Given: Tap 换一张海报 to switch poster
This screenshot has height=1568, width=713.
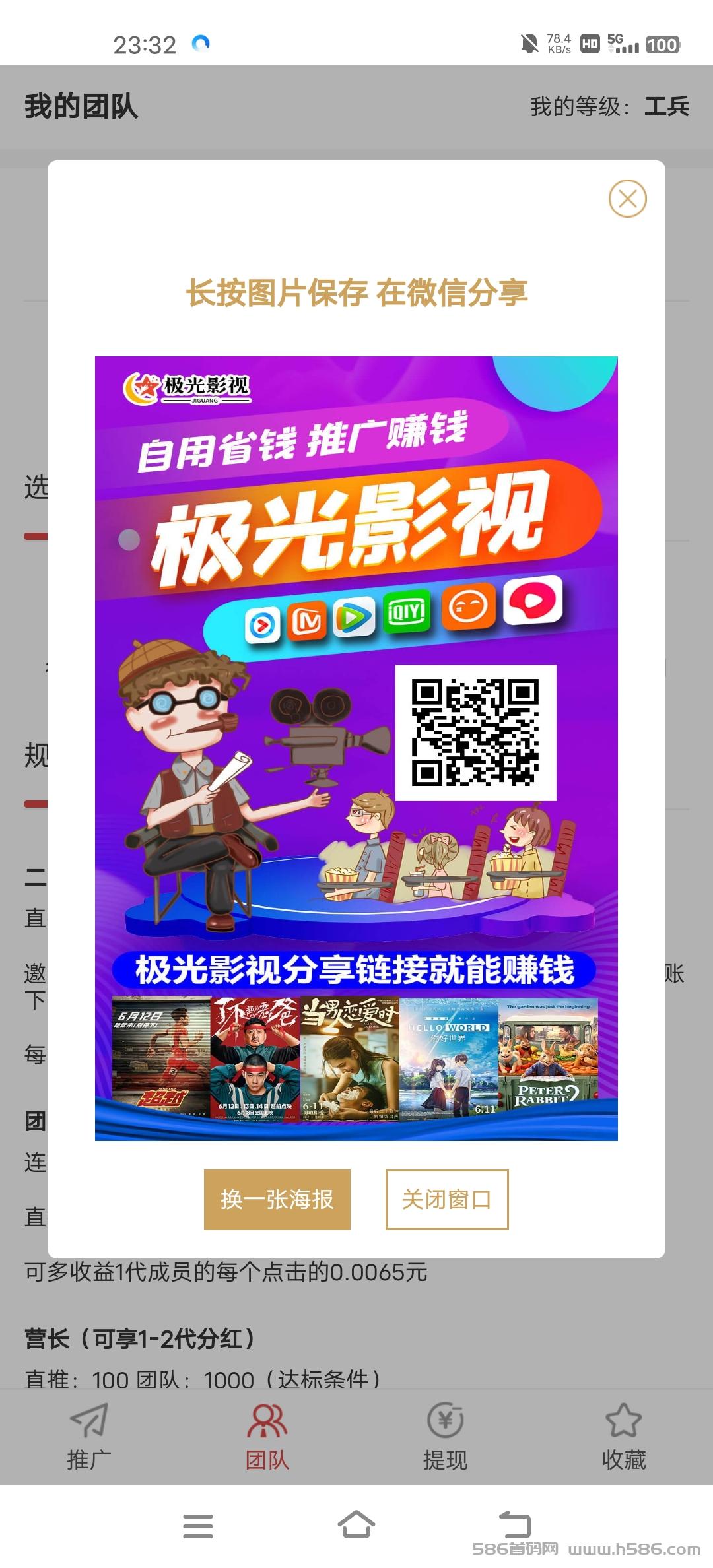Looking at the screenshot, I should [277, 1199].
